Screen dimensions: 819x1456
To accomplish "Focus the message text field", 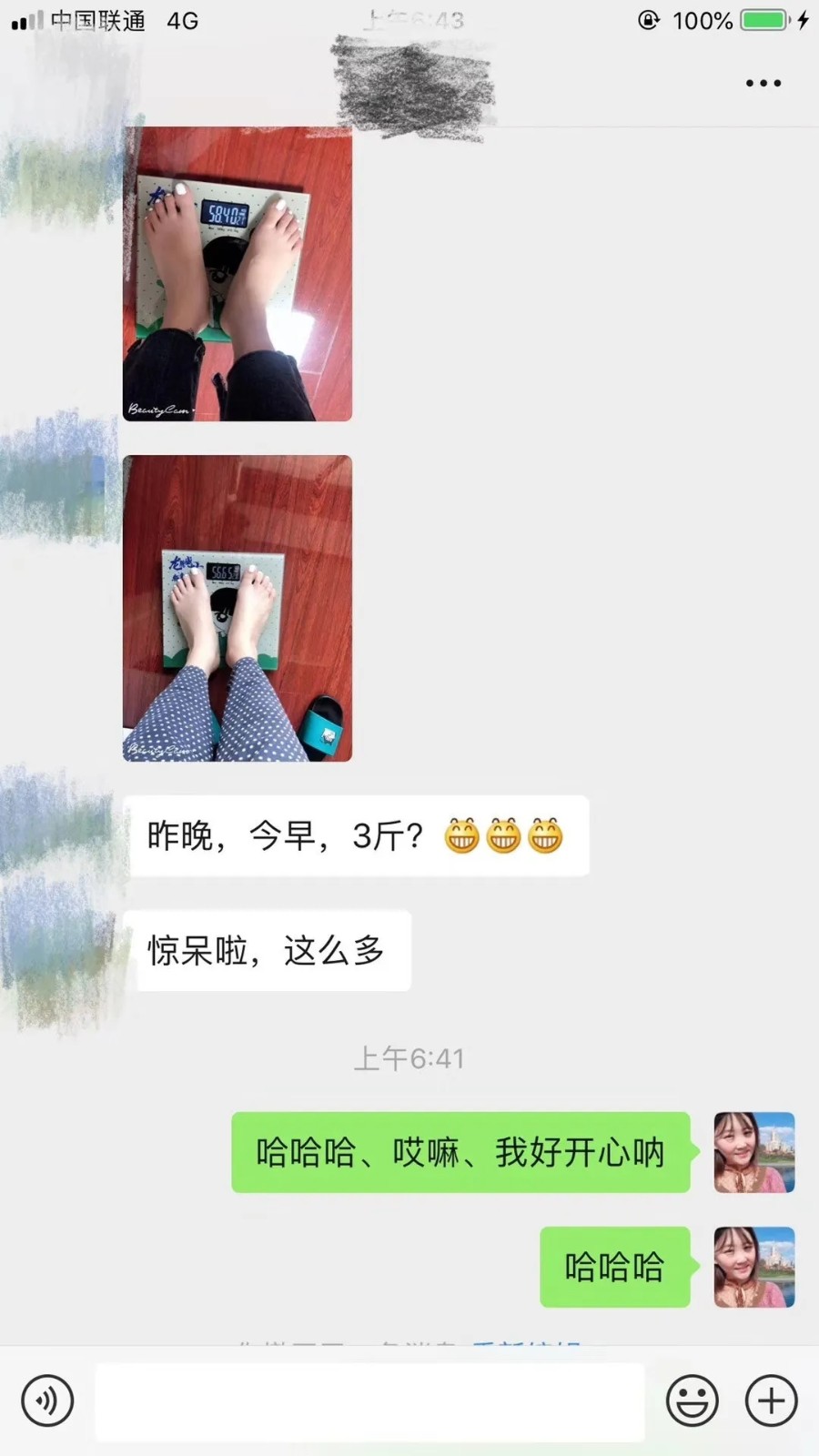I will click(369, 1401).
